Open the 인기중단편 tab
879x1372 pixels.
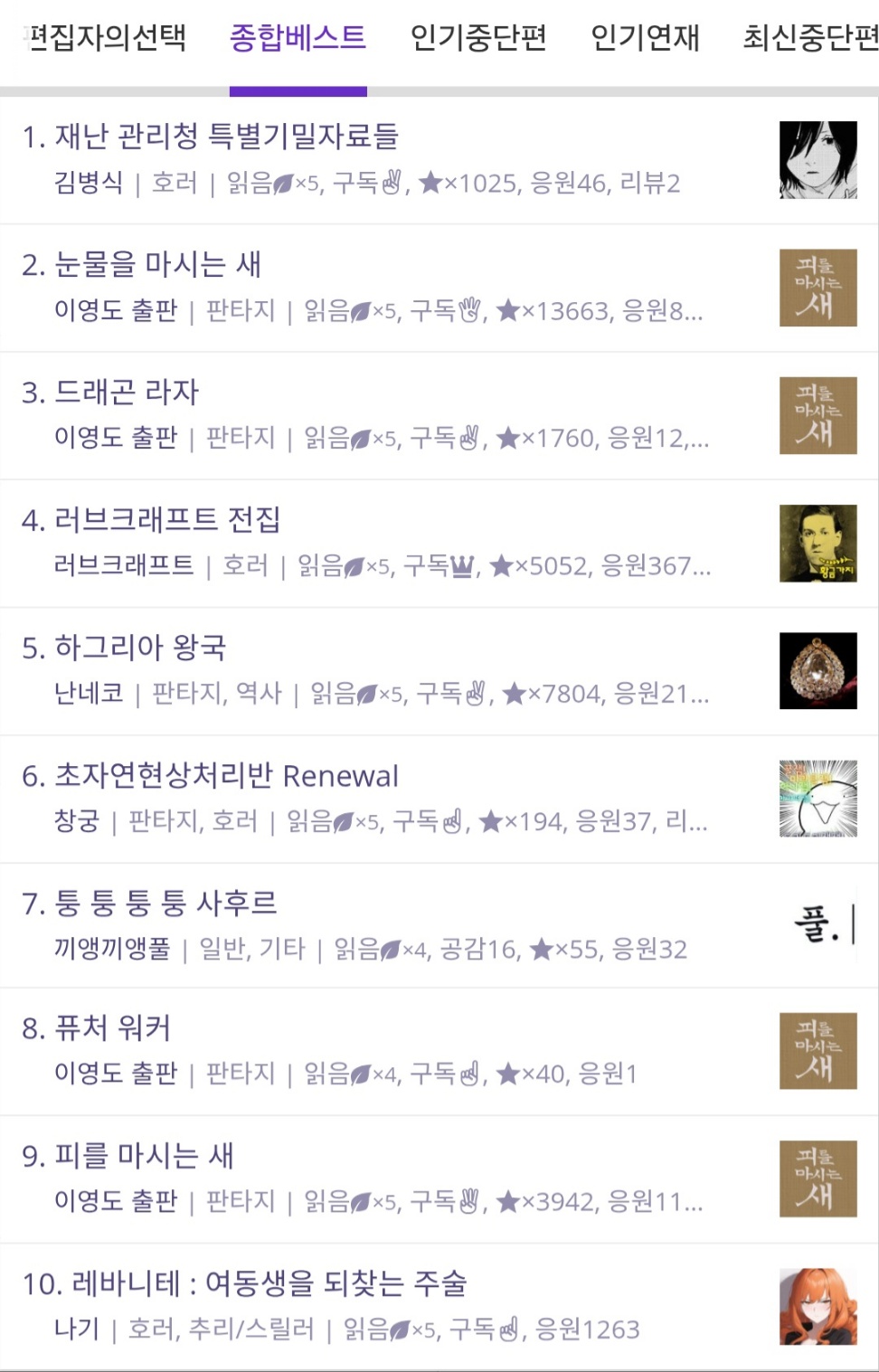point(477,38)
